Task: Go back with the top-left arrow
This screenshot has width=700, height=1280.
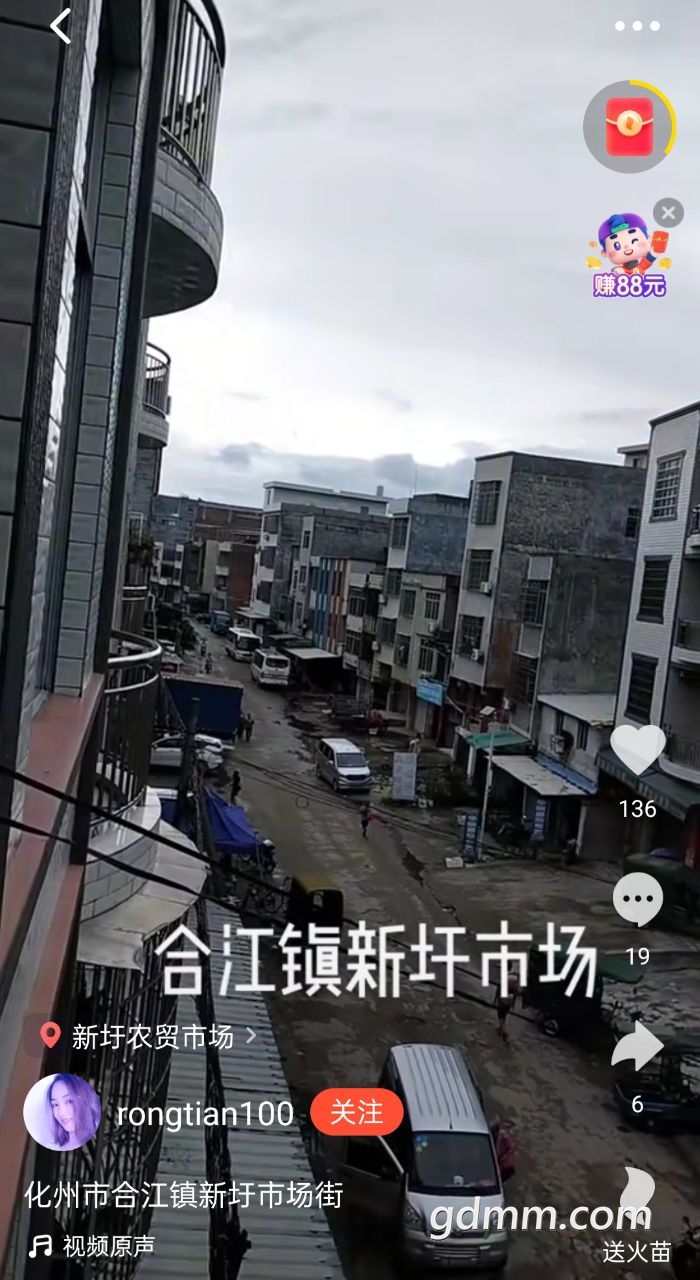Action: (61, 27)
